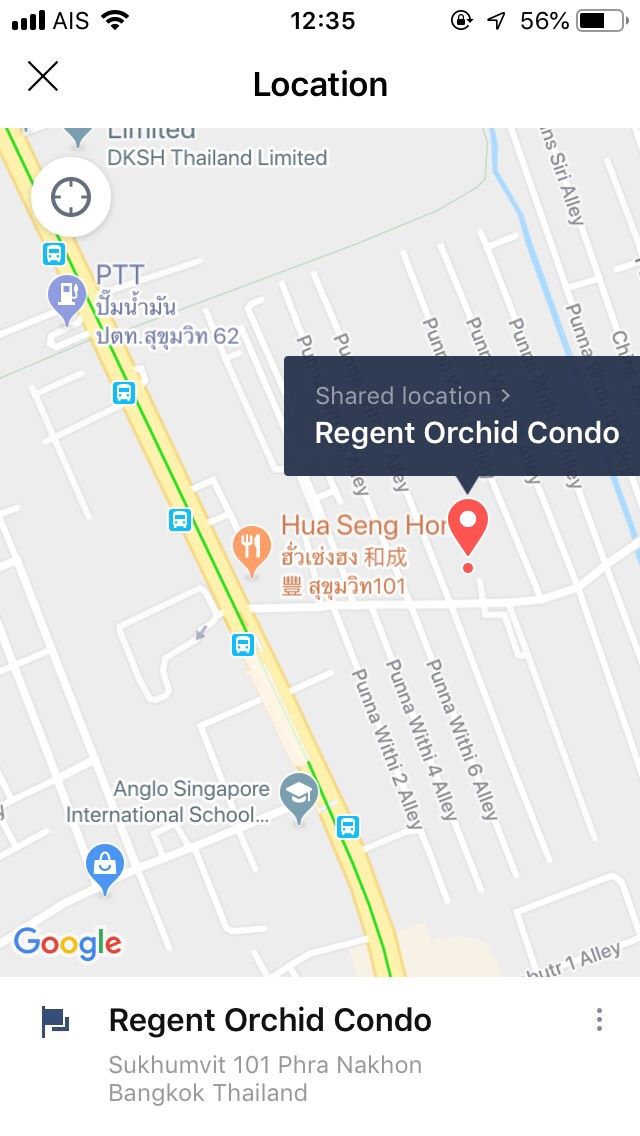Image resolution: width=640 pixels, height=1136 pixels.
Task: Tap the Anglo Singapore International School marker
Action: point(298,796)
